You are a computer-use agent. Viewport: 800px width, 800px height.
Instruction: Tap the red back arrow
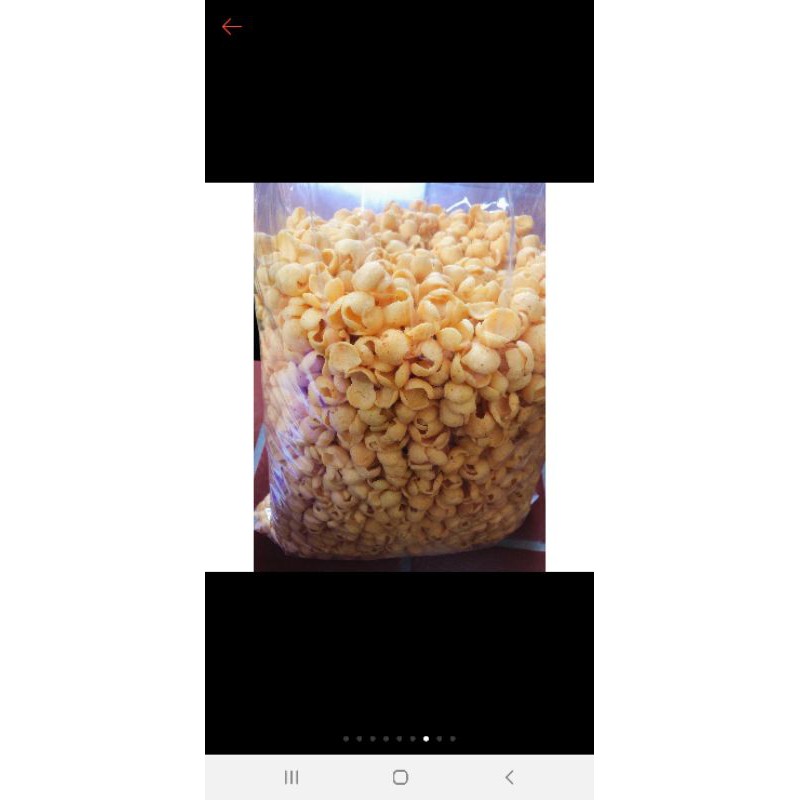pos(231,27)
